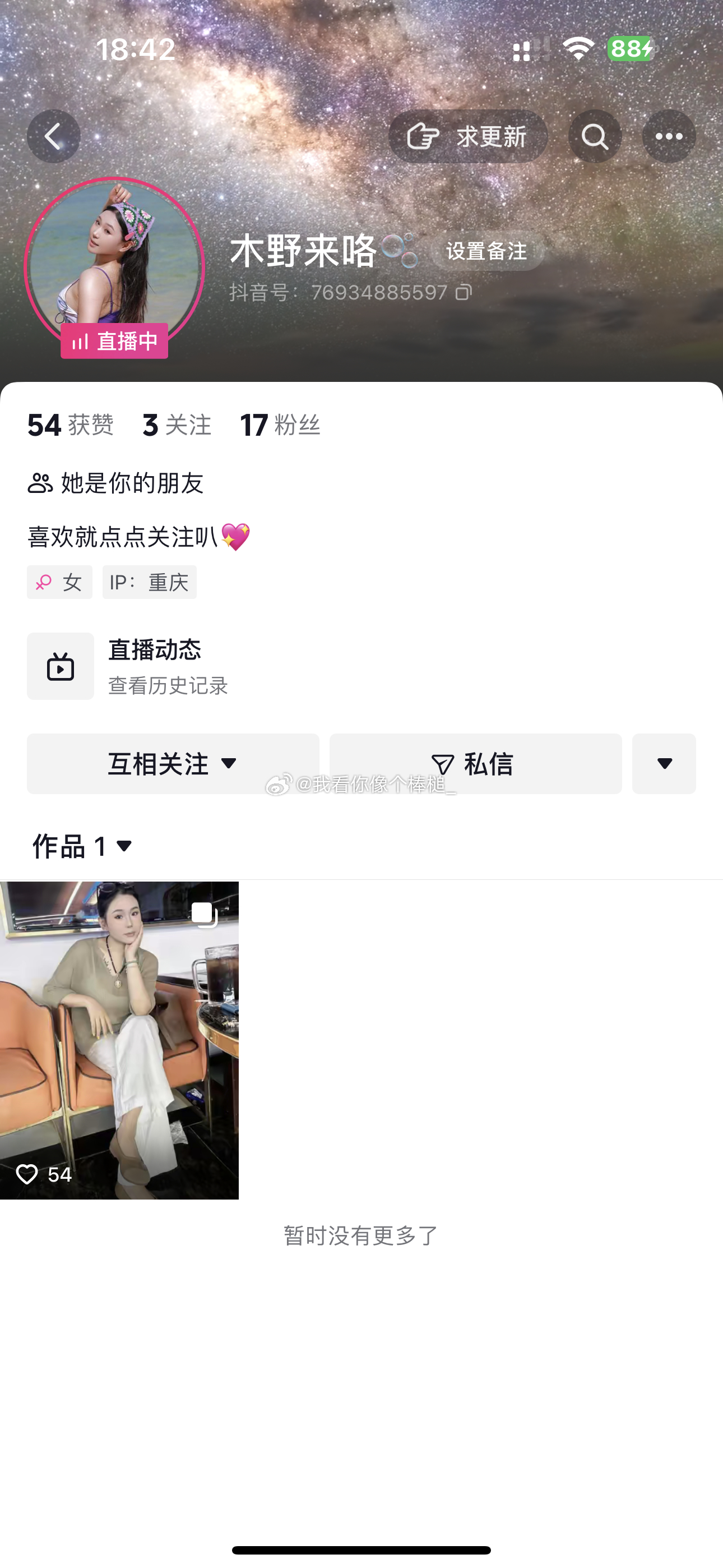The height and width of the screenshot is (1568, 723).
Task: Open the 作品 1 sorting dropdown
Action: pyautogui.click(x=83, y=846)
